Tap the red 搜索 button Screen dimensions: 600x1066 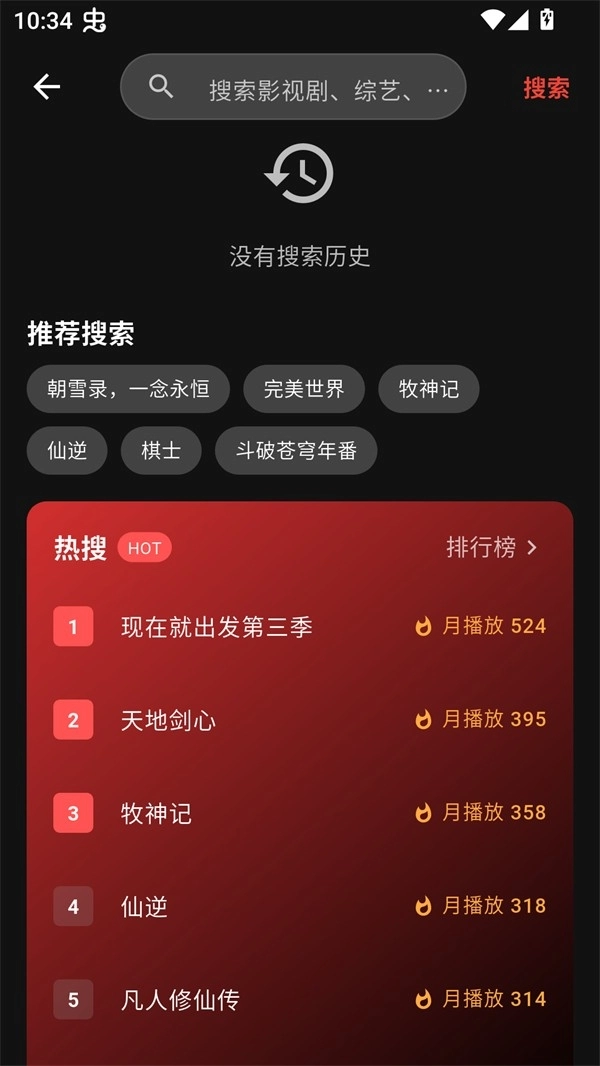546,88
